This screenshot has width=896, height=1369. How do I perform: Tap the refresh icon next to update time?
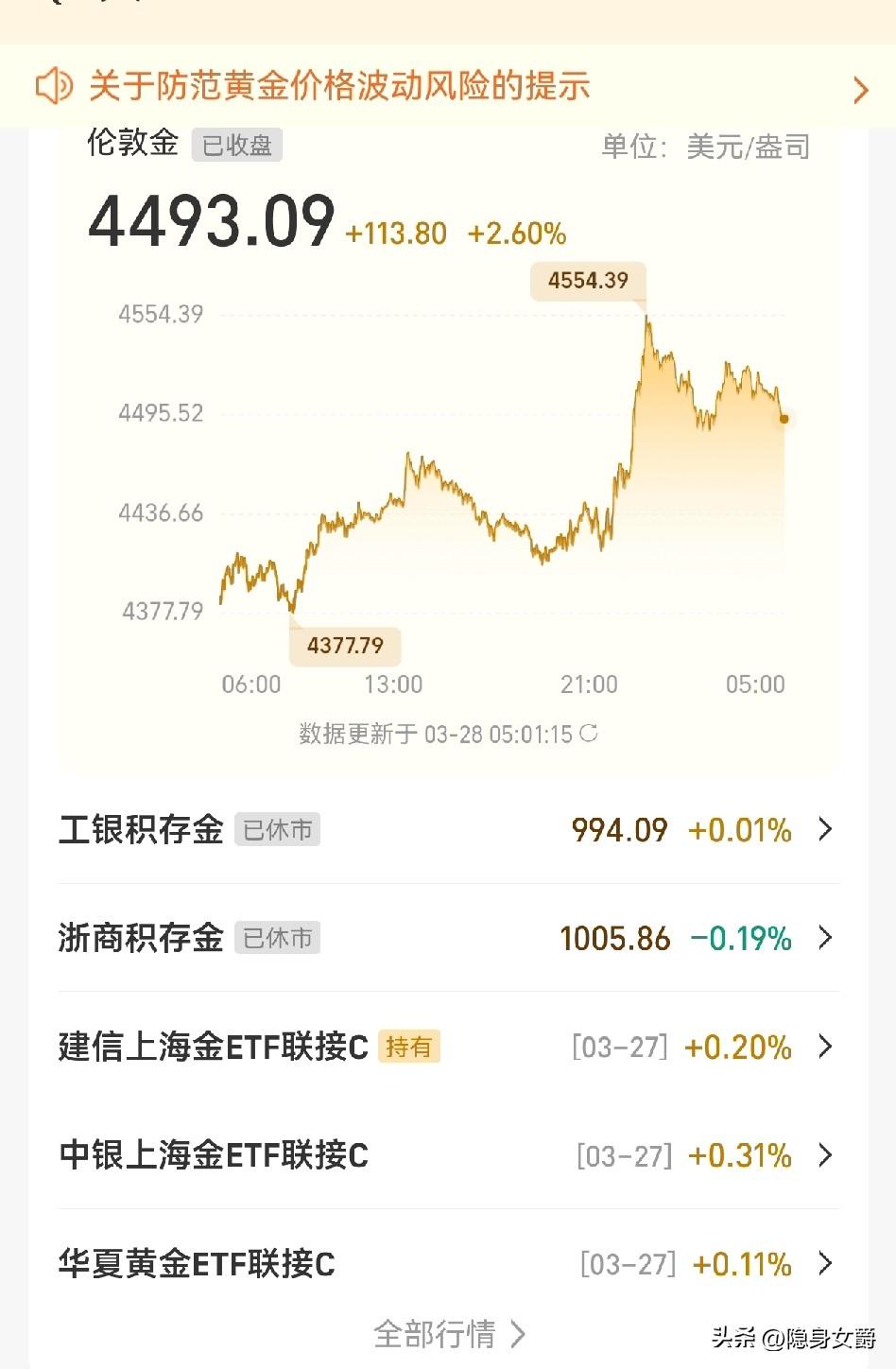[x=591, y=734]
